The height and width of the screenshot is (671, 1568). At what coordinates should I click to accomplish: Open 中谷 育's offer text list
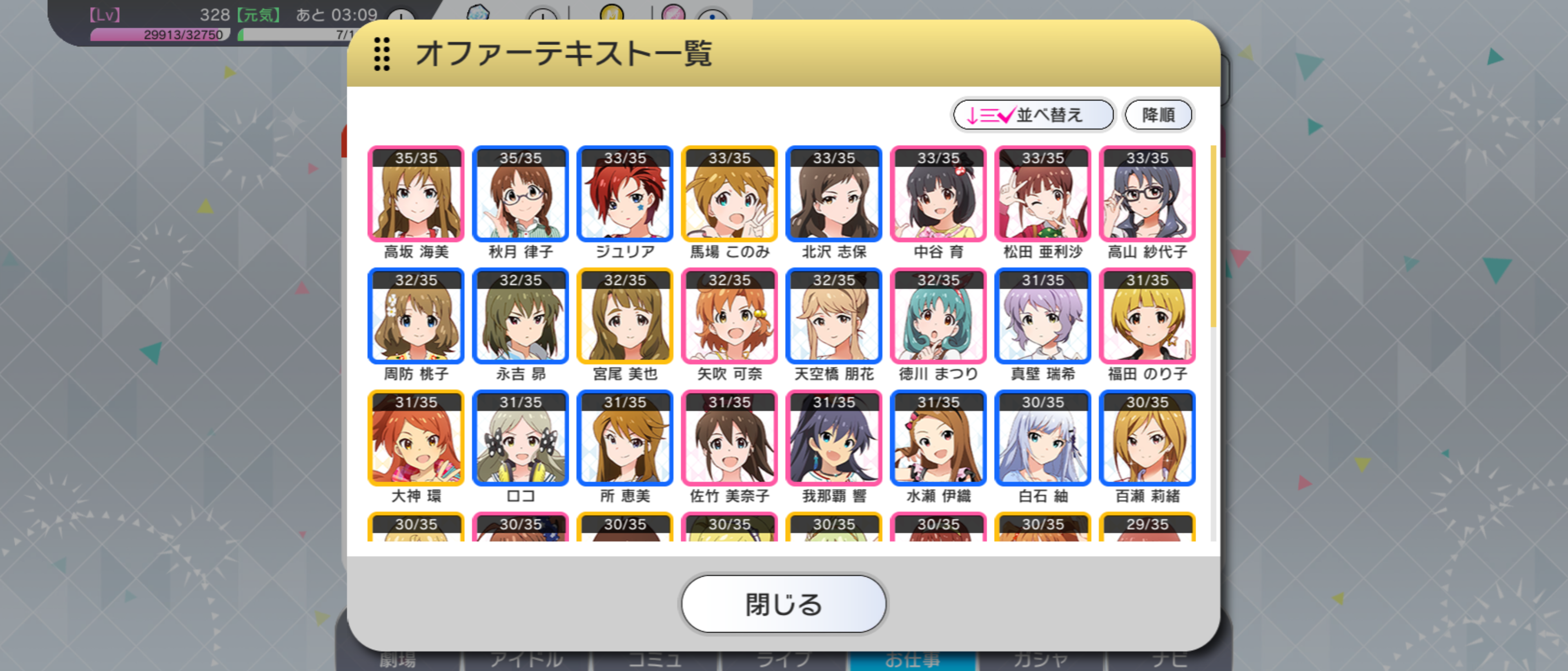938,195
